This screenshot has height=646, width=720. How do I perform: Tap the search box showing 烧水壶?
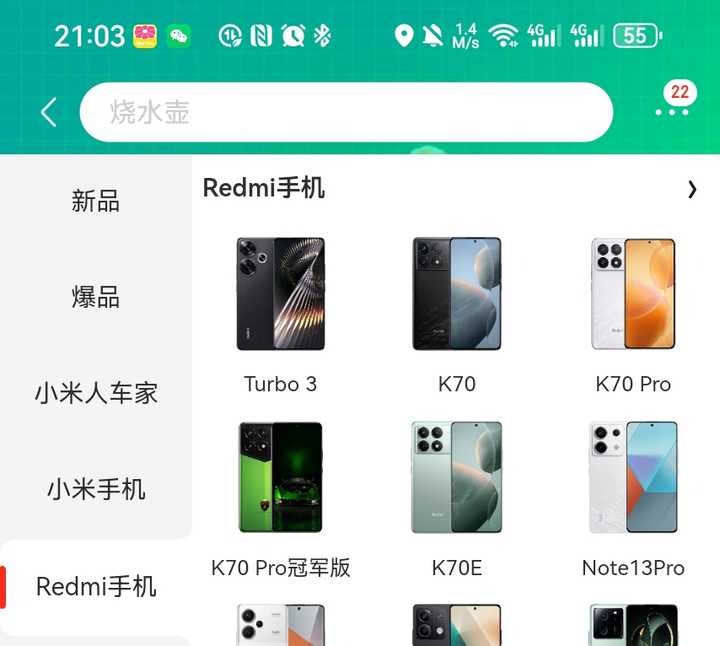[x=345, y=112]
